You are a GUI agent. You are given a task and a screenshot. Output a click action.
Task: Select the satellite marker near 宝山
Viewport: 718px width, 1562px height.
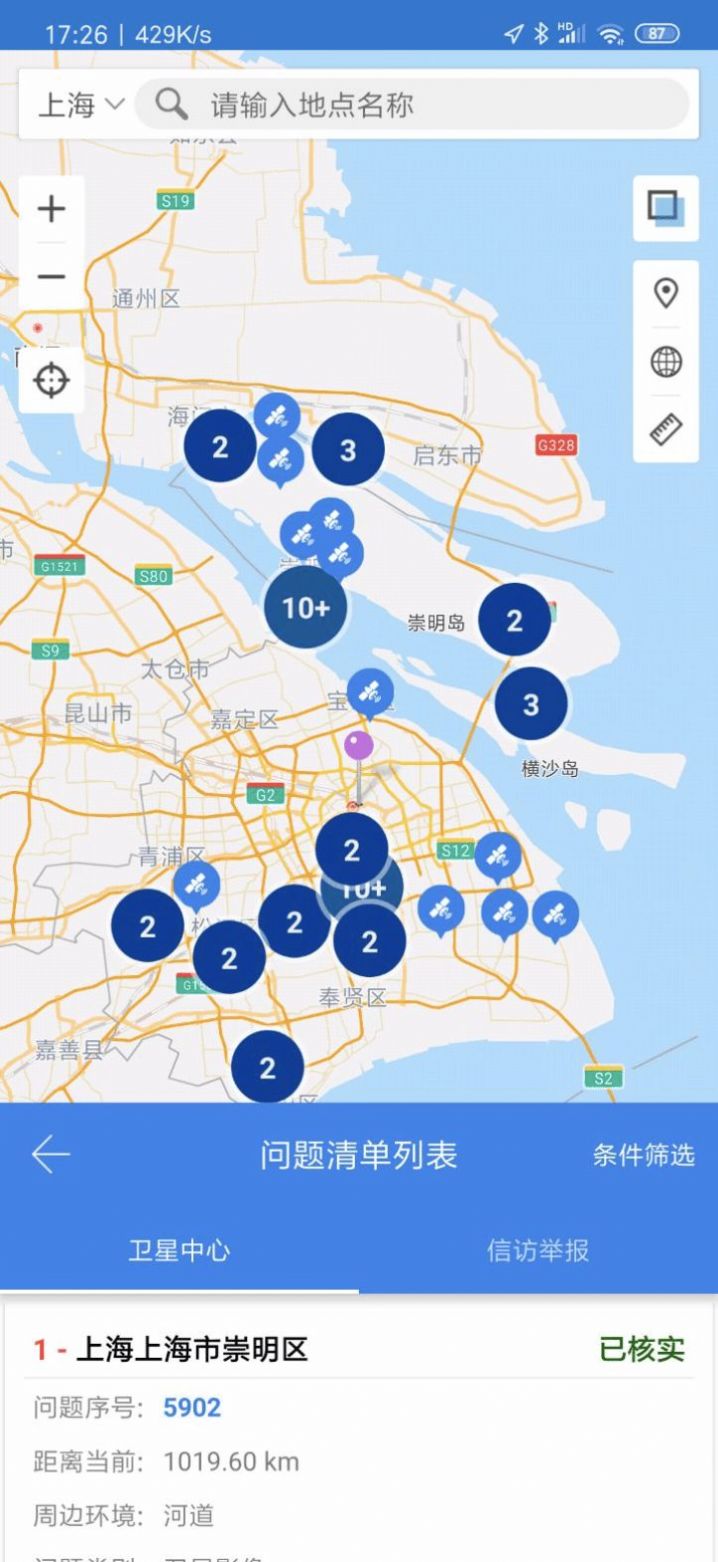tap(370, 690)
